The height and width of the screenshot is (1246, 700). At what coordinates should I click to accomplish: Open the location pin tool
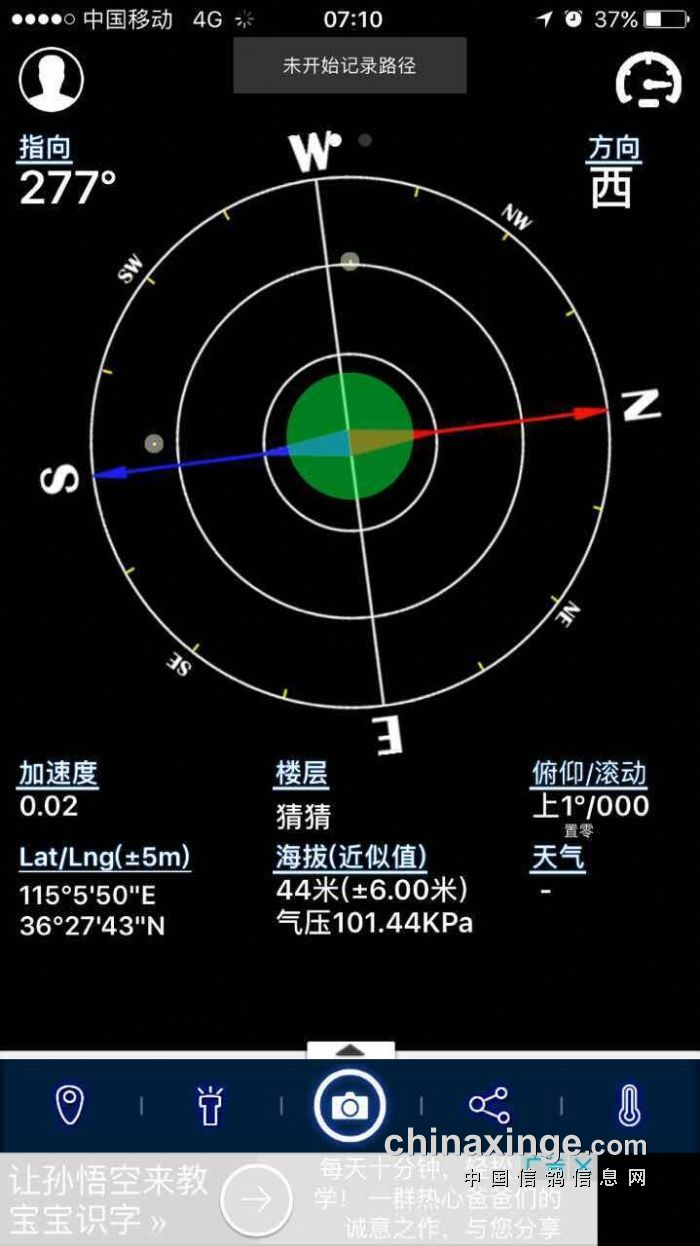69,1105
